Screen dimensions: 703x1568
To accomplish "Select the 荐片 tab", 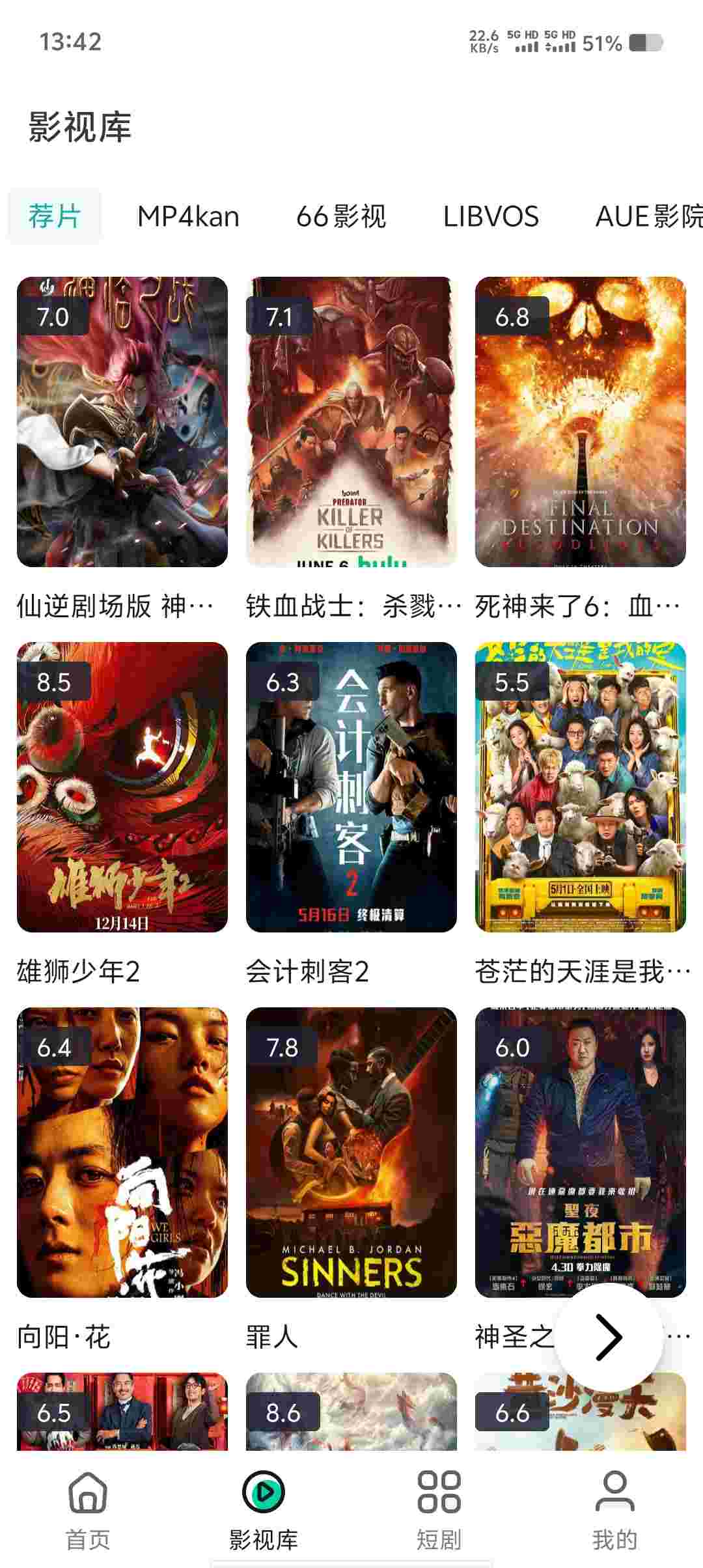I will pos(55,216).
